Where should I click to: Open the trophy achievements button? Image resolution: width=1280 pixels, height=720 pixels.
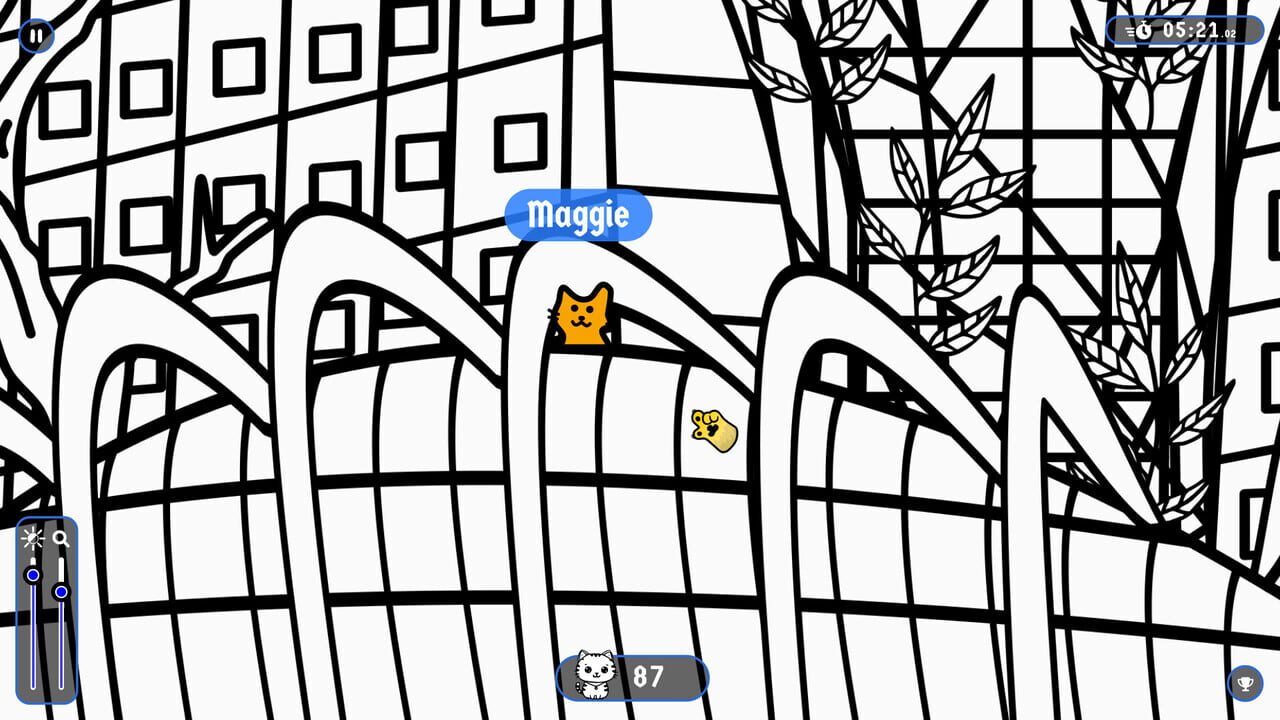tap(1244, 683)
